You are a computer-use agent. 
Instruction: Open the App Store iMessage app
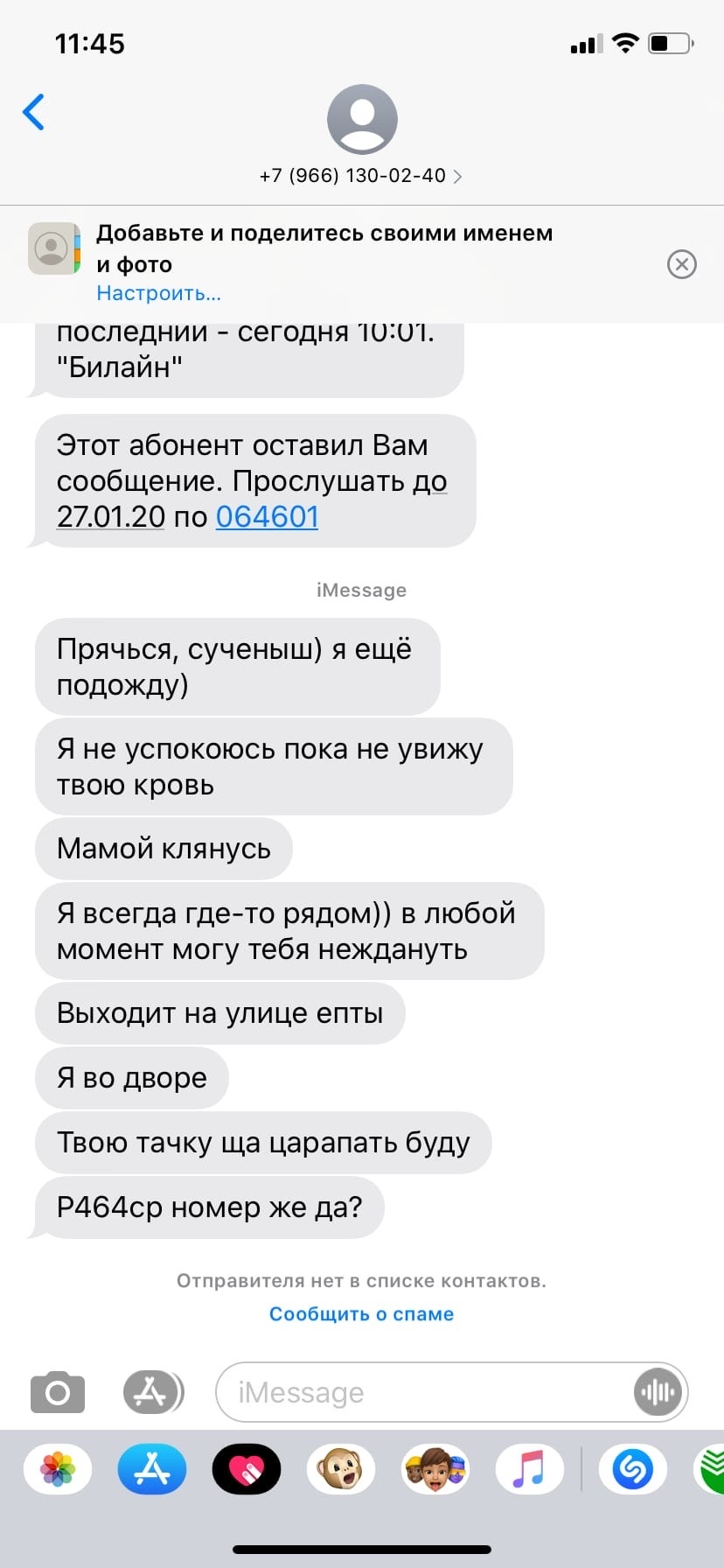pos(152,1469)
